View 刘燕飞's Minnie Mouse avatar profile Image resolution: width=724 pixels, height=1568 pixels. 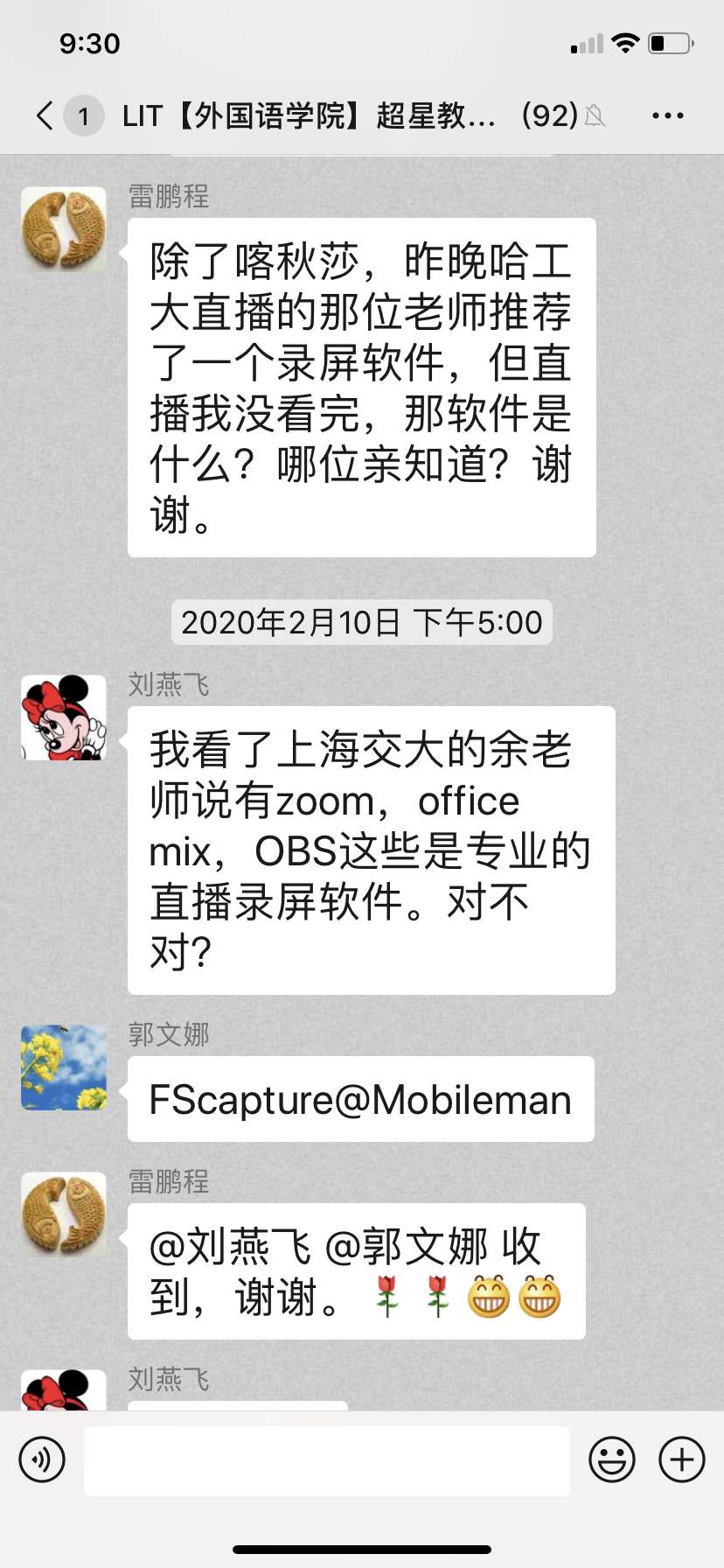tap(64, 717)
